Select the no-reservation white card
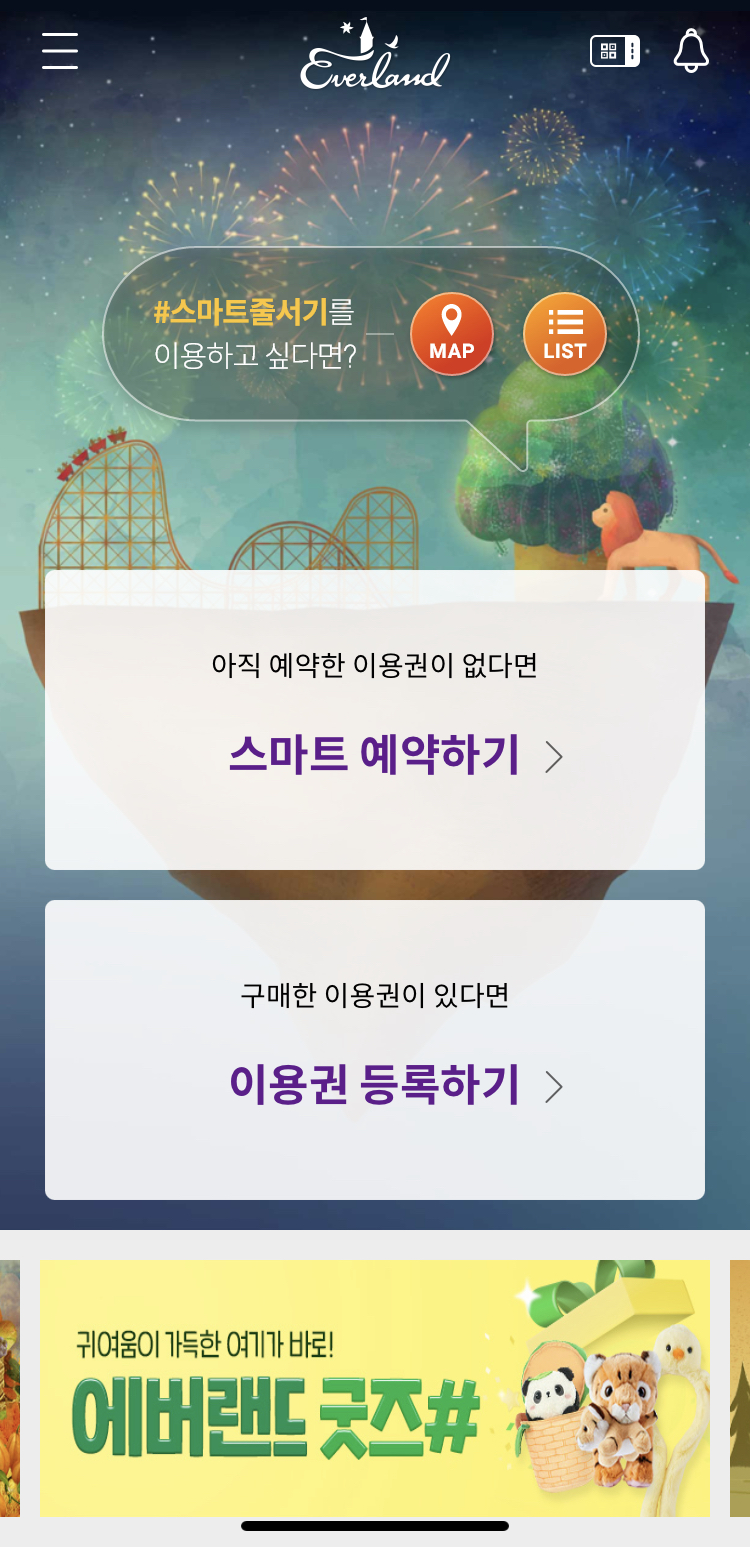 point(374,718)
